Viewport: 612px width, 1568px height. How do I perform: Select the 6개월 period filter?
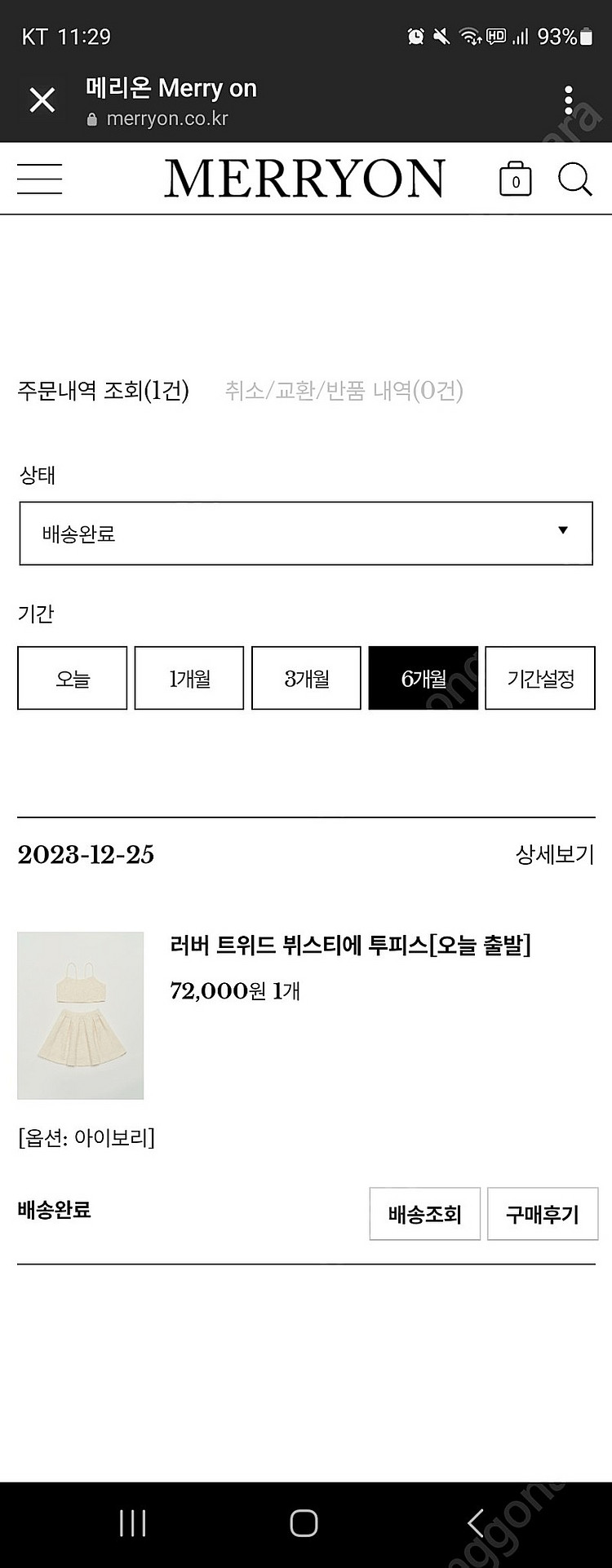click(423, 678)
